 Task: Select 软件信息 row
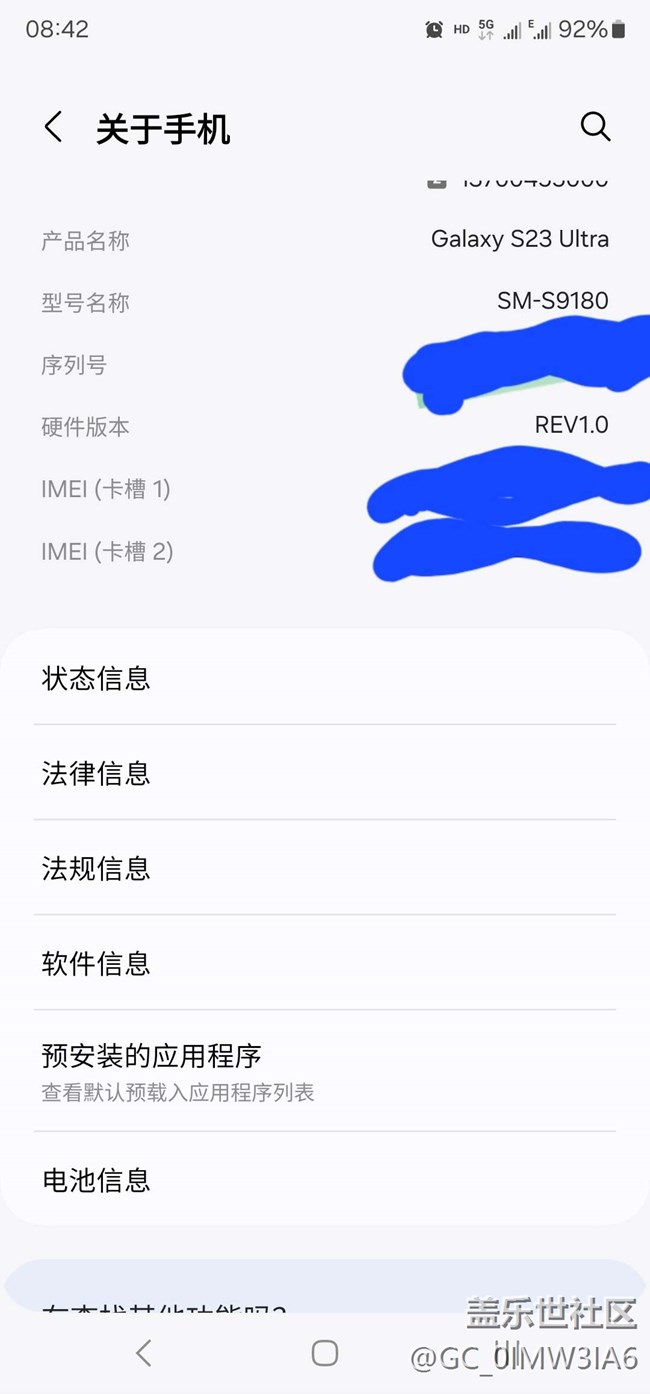coord(324,963)
